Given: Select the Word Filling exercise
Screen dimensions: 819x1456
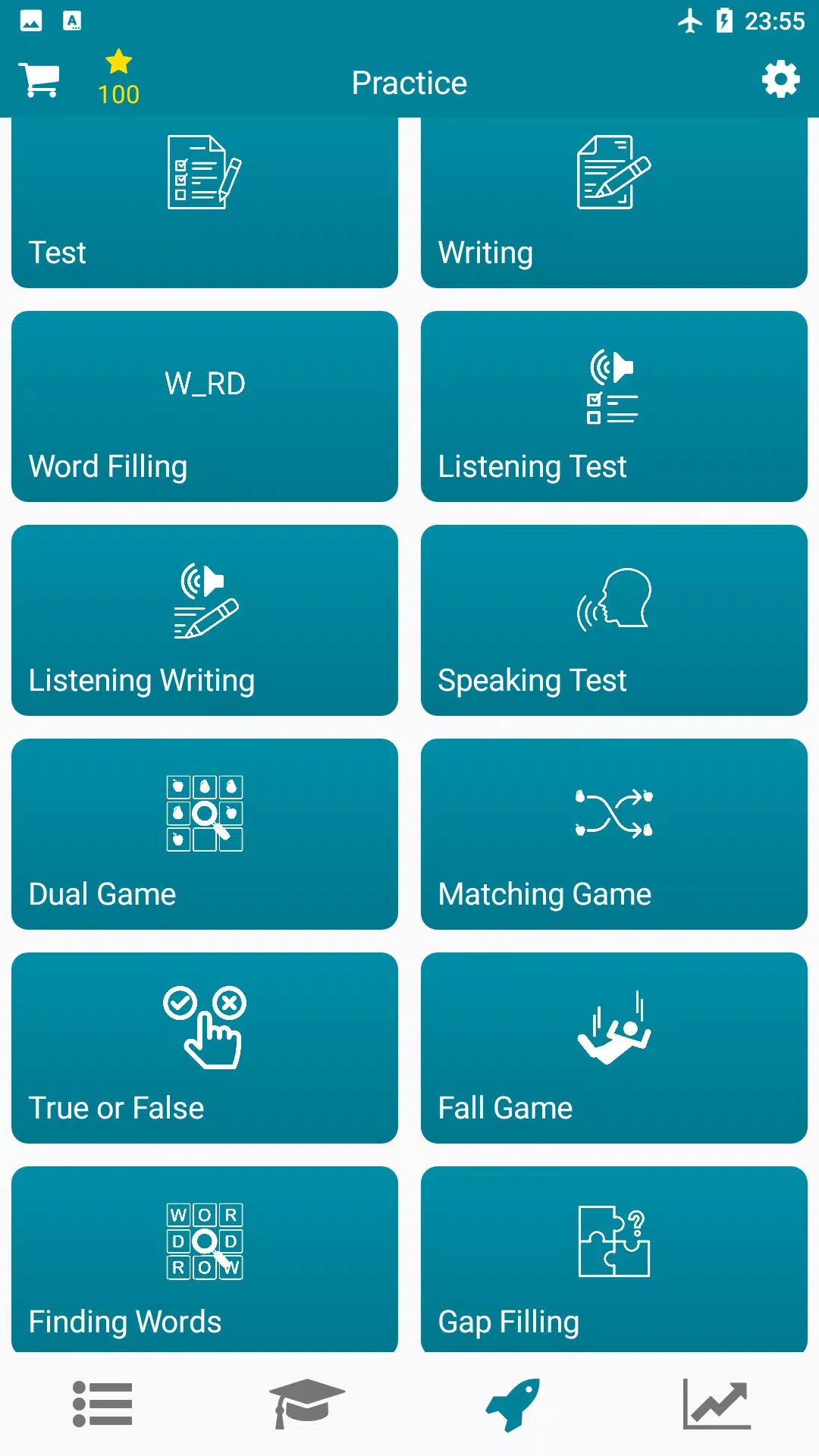Looking at the screenshot, I should [205, 406].
